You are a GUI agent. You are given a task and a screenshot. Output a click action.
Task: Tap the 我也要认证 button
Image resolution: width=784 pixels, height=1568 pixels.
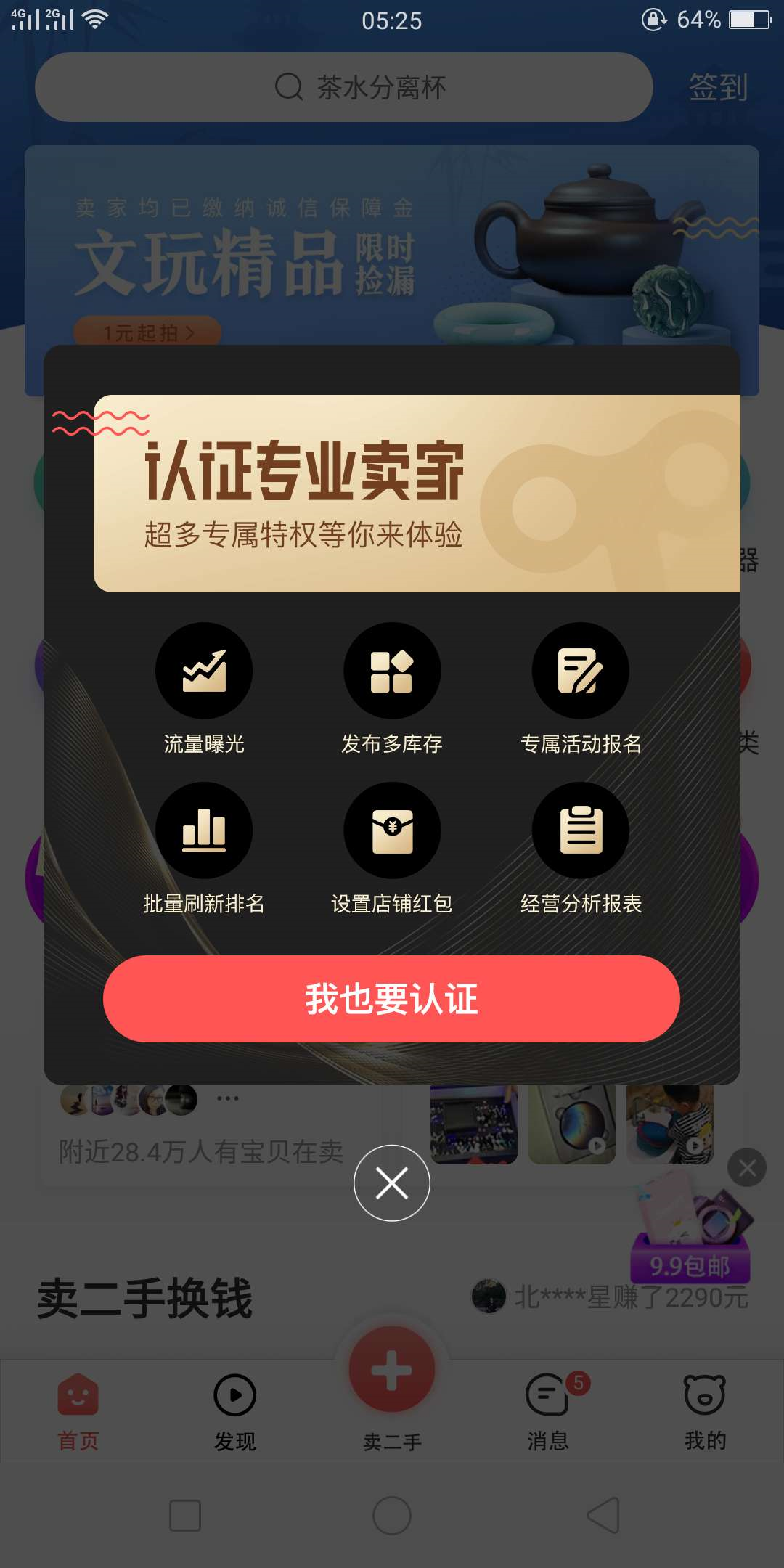point(391,999)
